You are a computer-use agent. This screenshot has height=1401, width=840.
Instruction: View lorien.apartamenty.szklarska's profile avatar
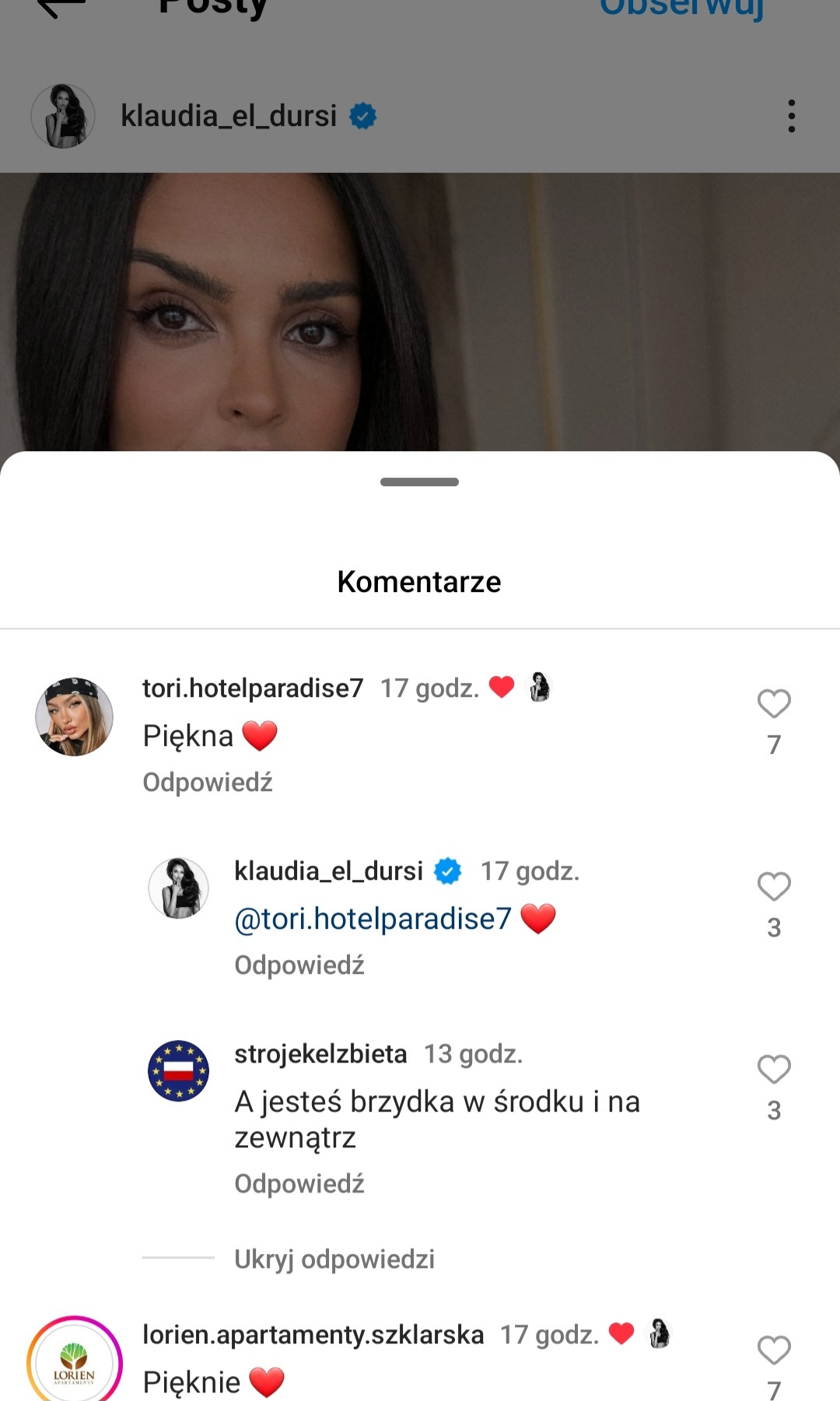(x=75, y=1361)
